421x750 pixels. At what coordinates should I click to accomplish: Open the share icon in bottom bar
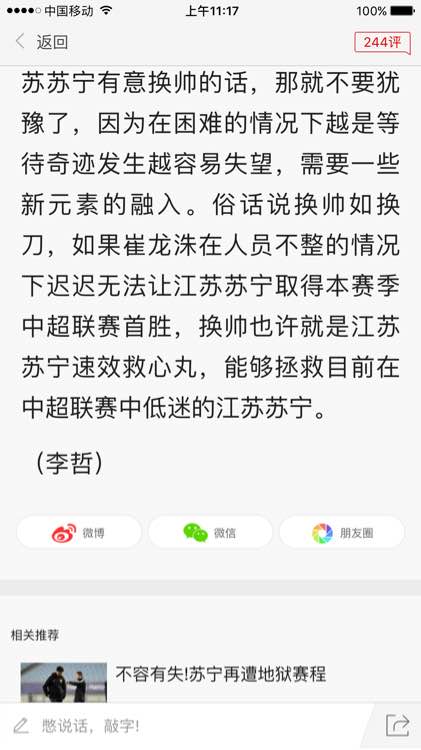click(398, 726)
